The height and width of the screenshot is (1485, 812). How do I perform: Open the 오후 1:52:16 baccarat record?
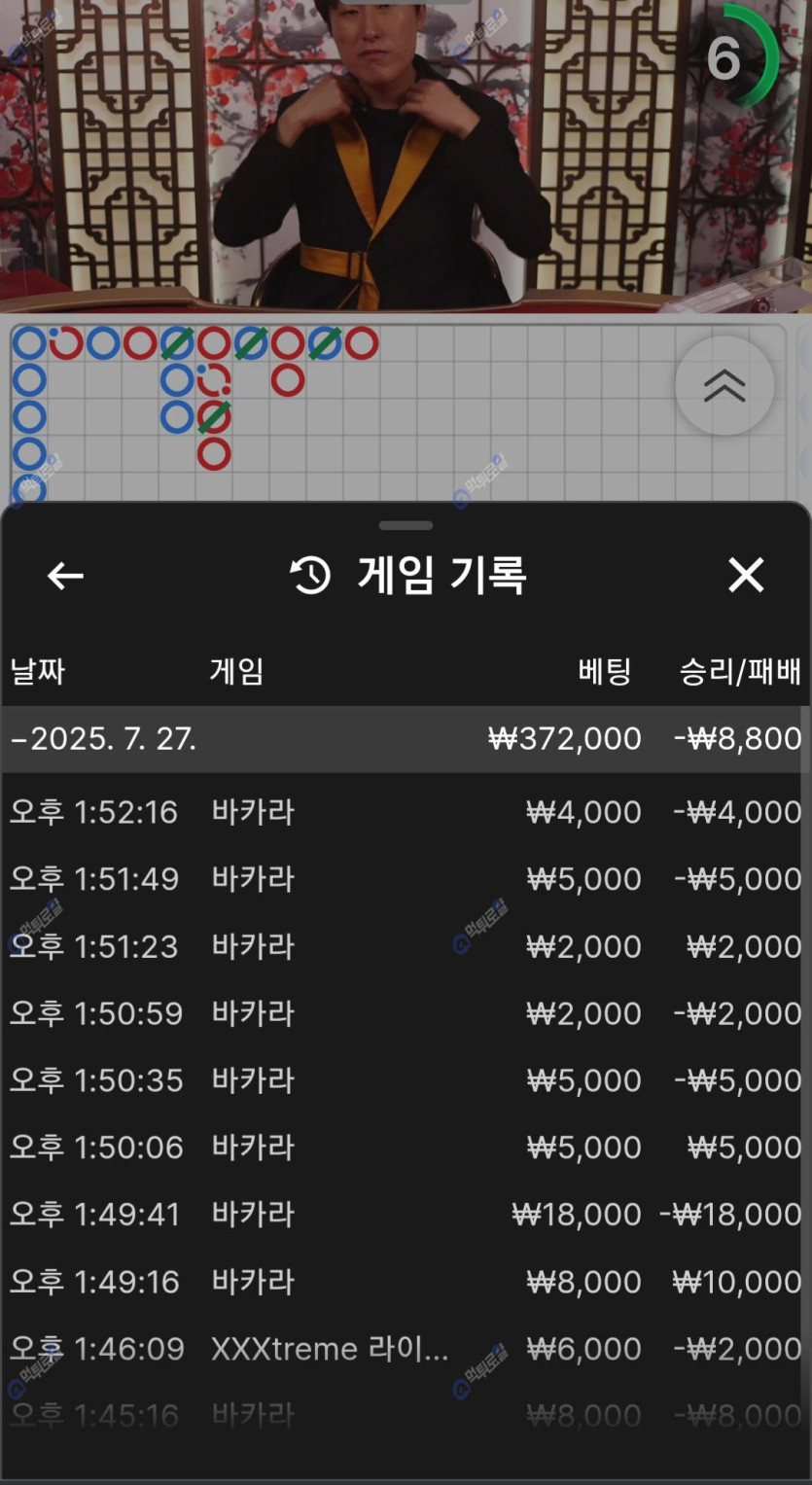pyautogui.click(x=405, y=812)
